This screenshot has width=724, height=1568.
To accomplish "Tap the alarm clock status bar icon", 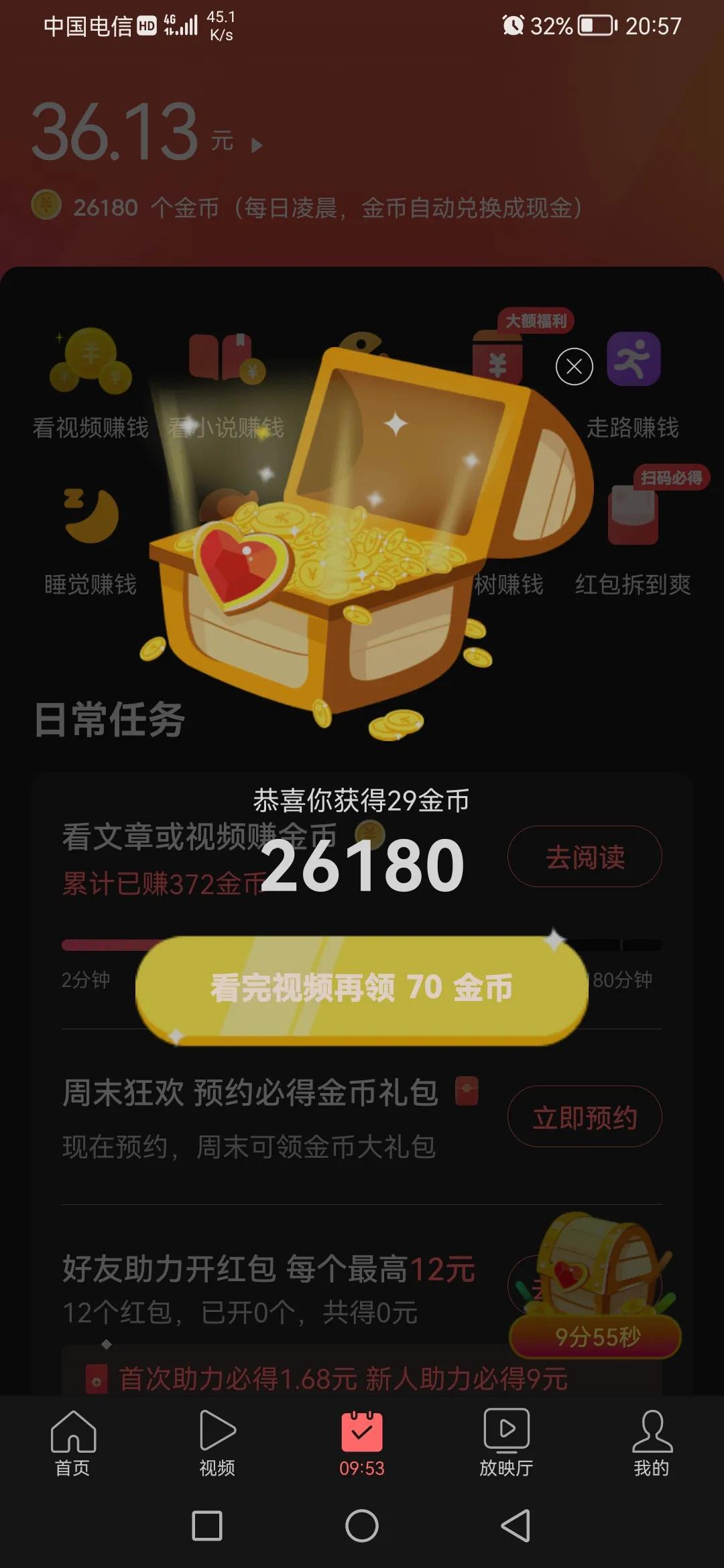I will point(514,25).
